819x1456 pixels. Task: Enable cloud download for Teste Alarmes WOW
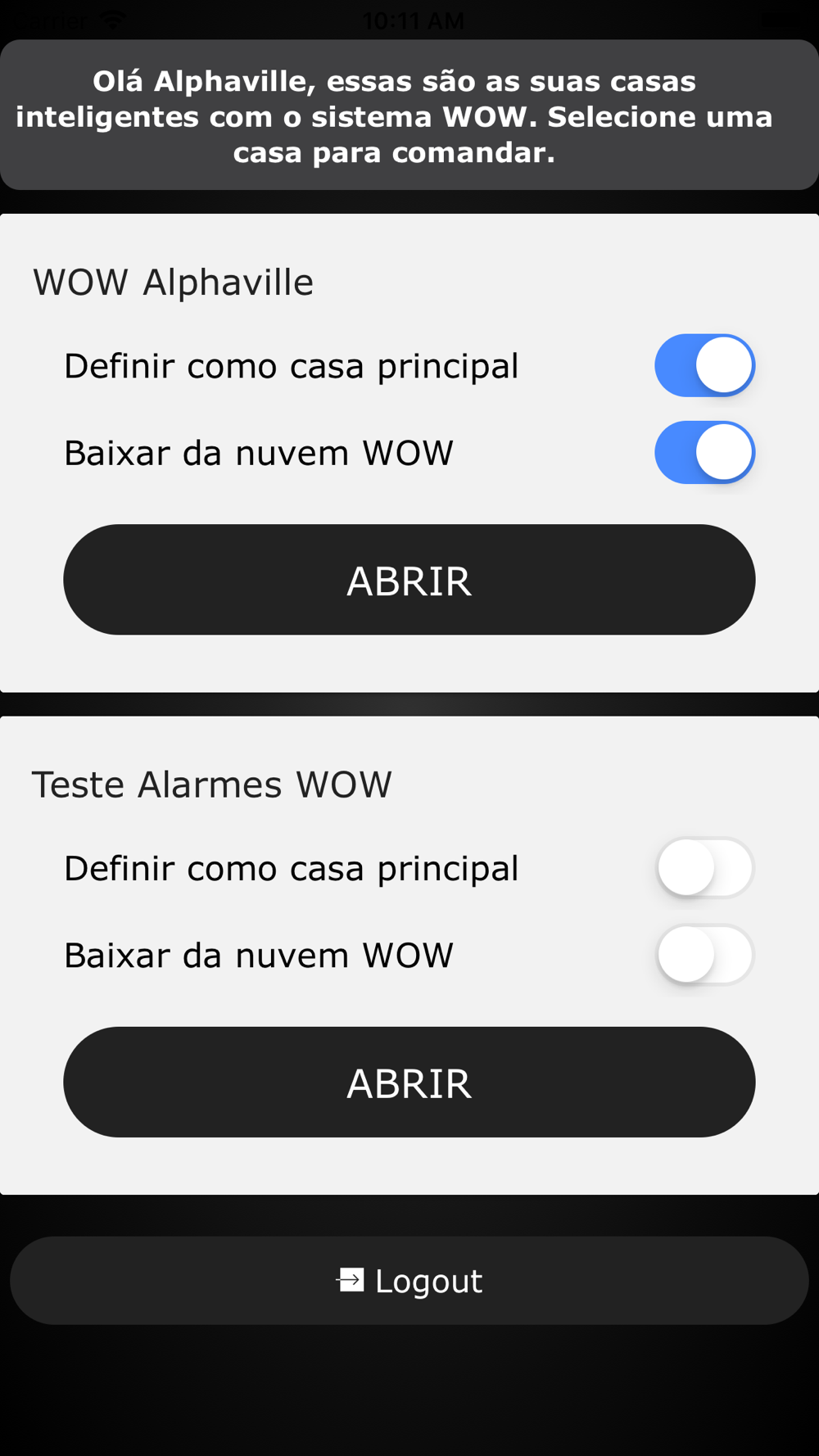point(704,955)
